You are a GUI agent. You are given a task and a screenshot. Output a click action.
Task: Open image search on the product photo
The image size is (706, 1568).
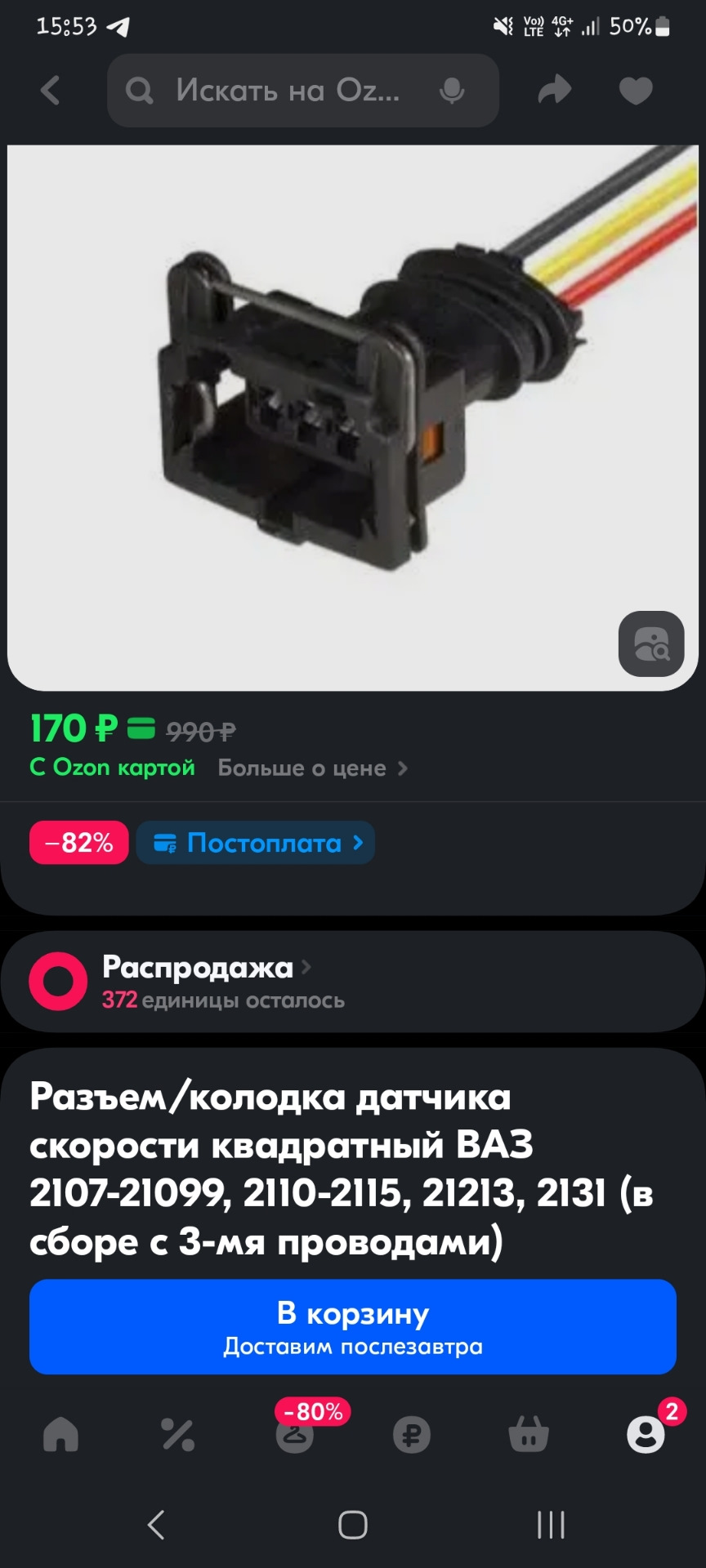click(652, 644)
